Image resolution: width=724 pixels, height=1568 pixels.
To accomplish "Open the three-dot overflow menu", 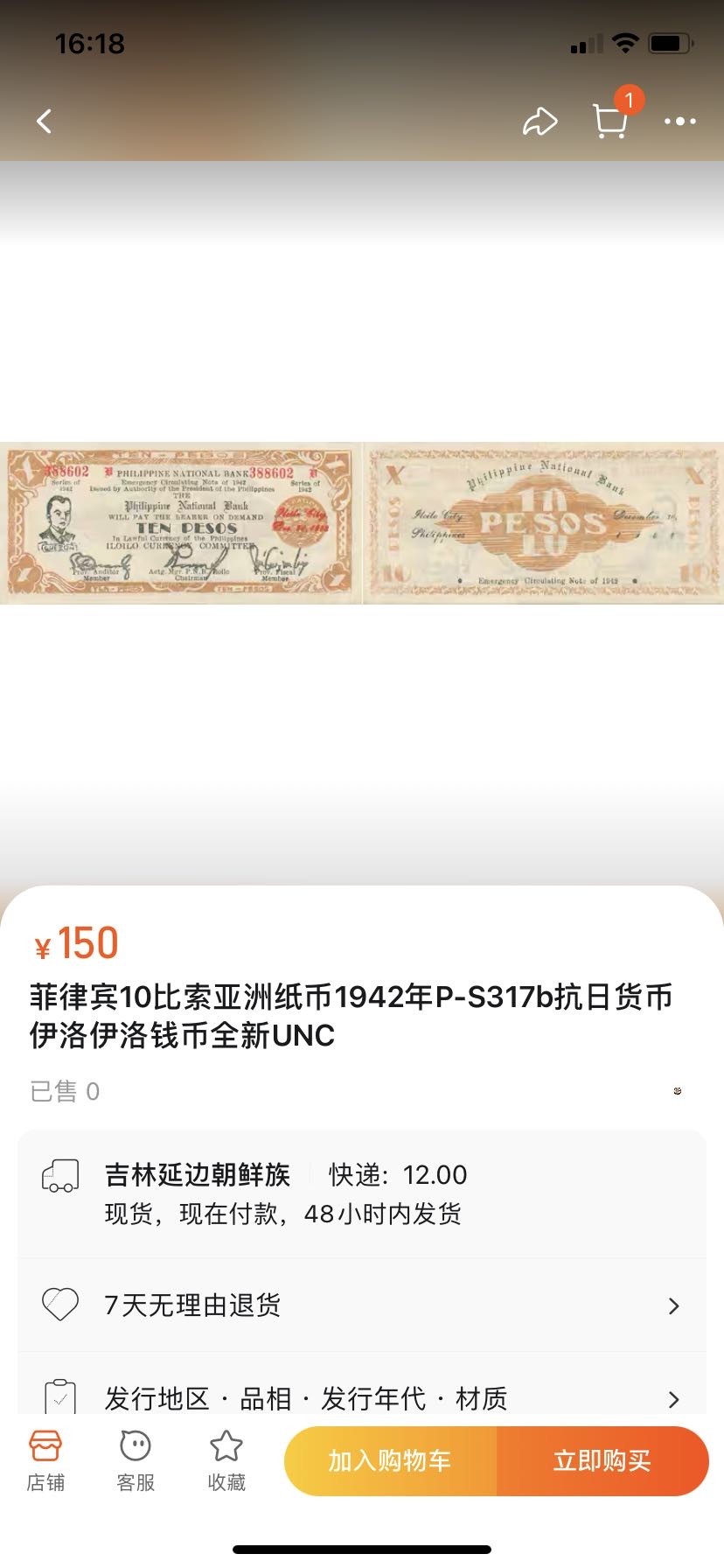I will click(x=679, y=122).
